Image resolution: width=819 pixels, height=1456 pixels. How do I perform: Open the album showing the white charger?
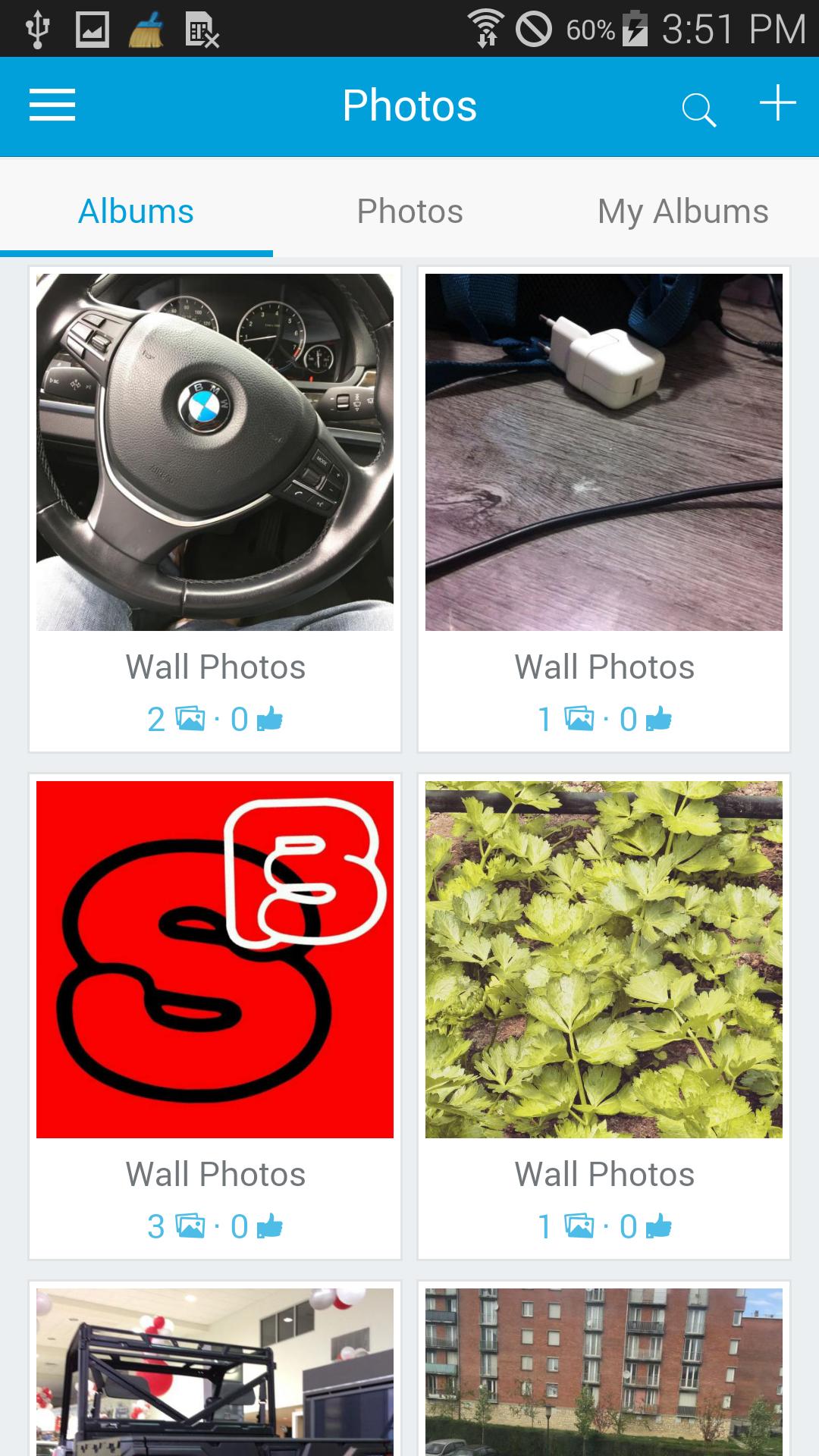coord(604,451)
